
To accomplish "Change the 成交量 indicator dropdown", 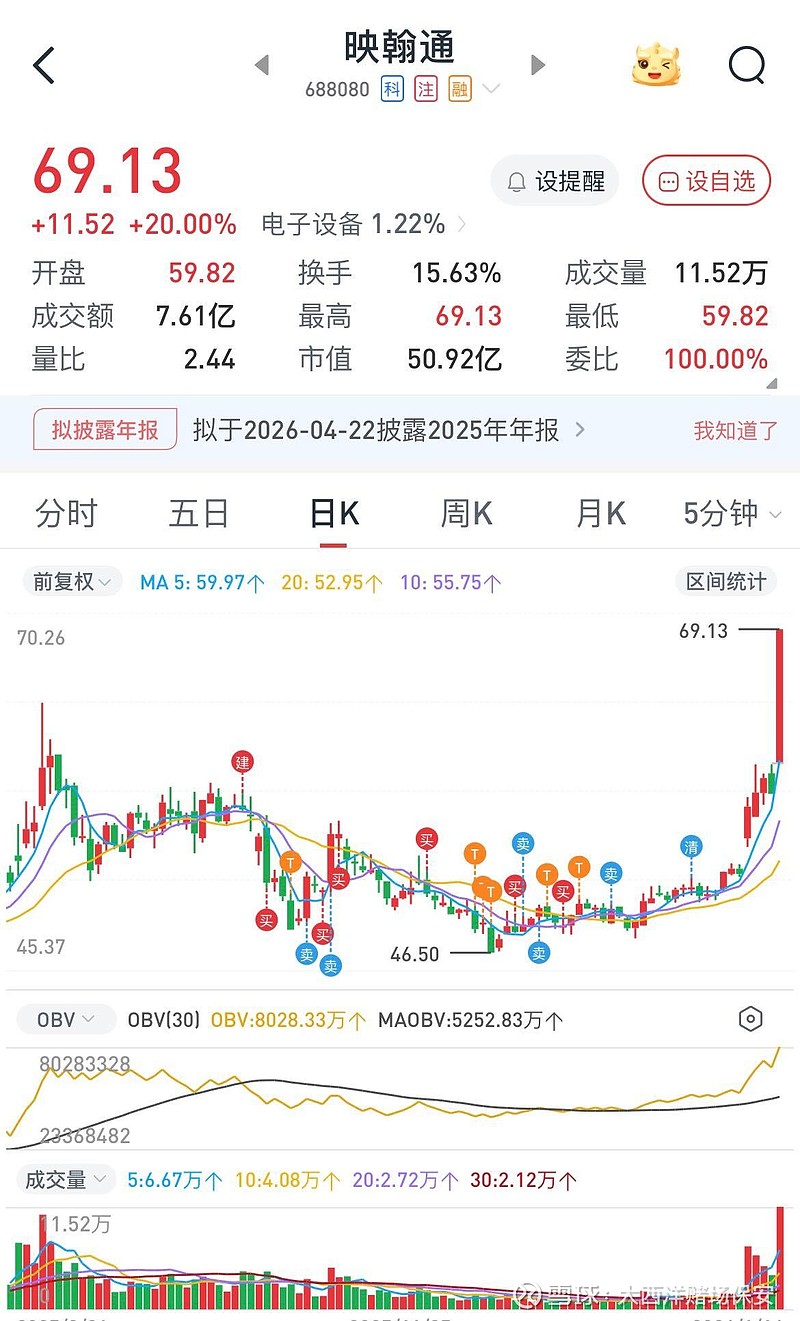I will click(65, 1180).
